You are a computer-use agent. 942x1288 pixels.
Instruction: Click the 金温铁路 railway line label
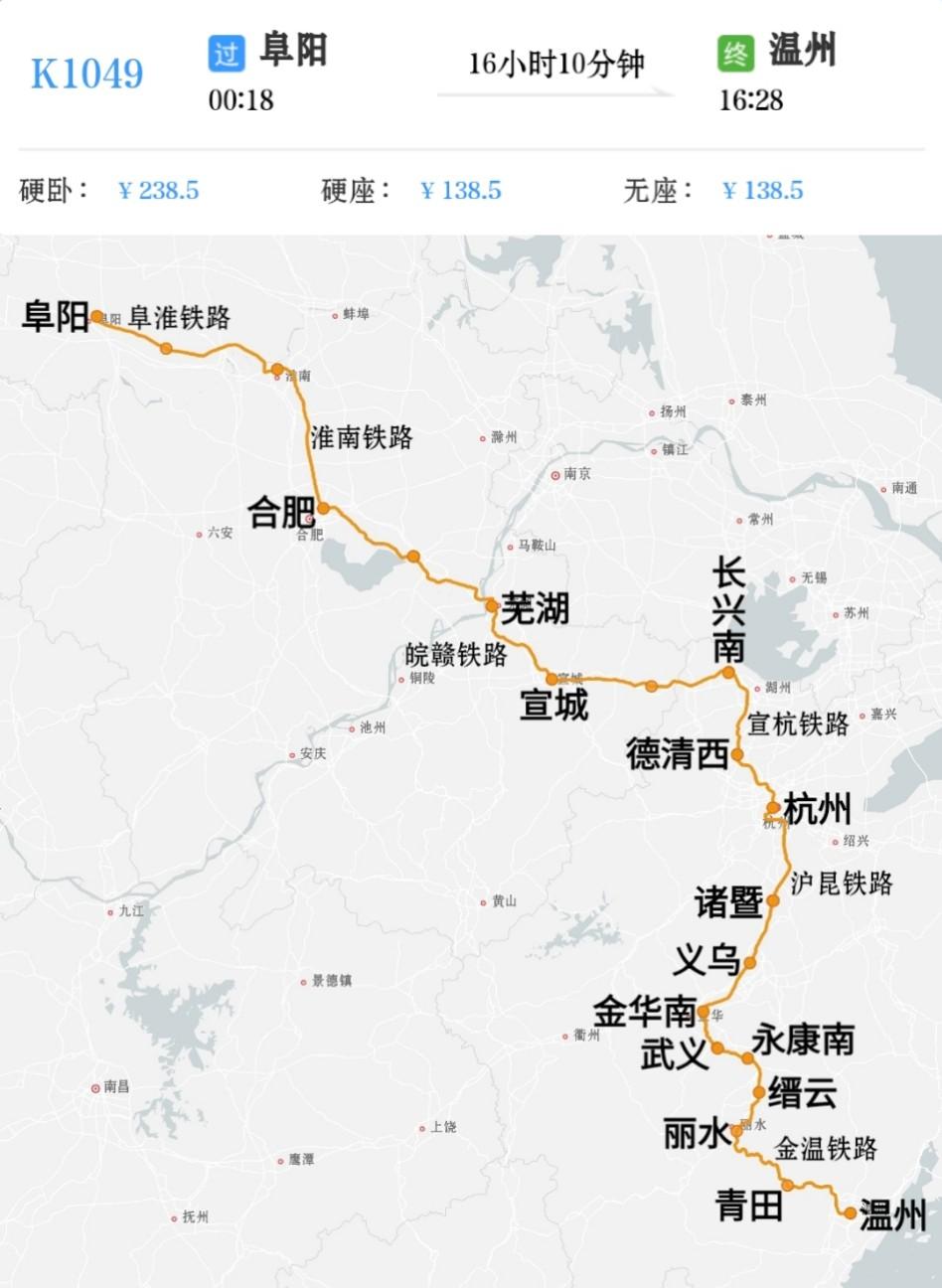coord(825,1148)
